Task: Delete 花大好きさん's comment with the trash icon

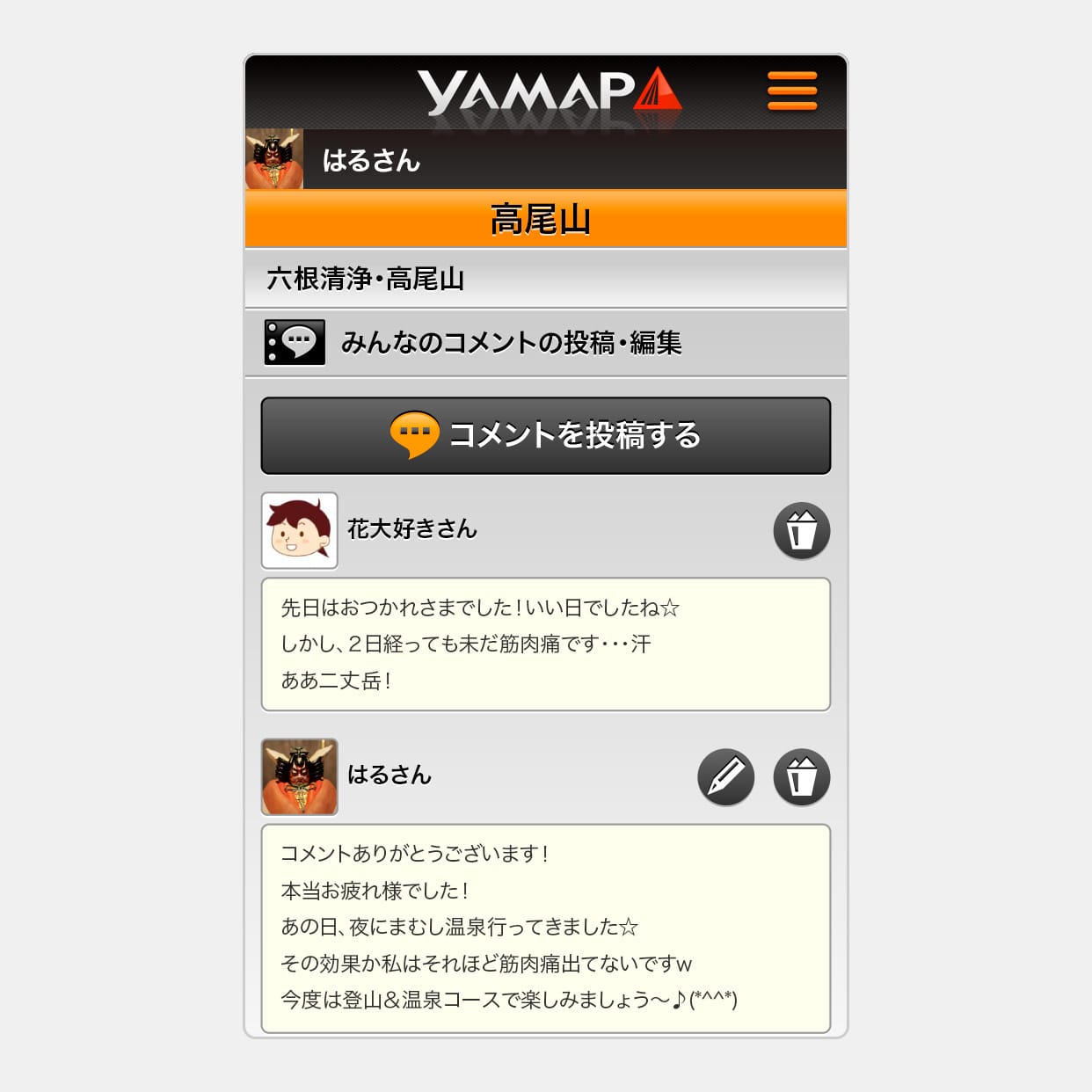Action: (x=801, y=531)
